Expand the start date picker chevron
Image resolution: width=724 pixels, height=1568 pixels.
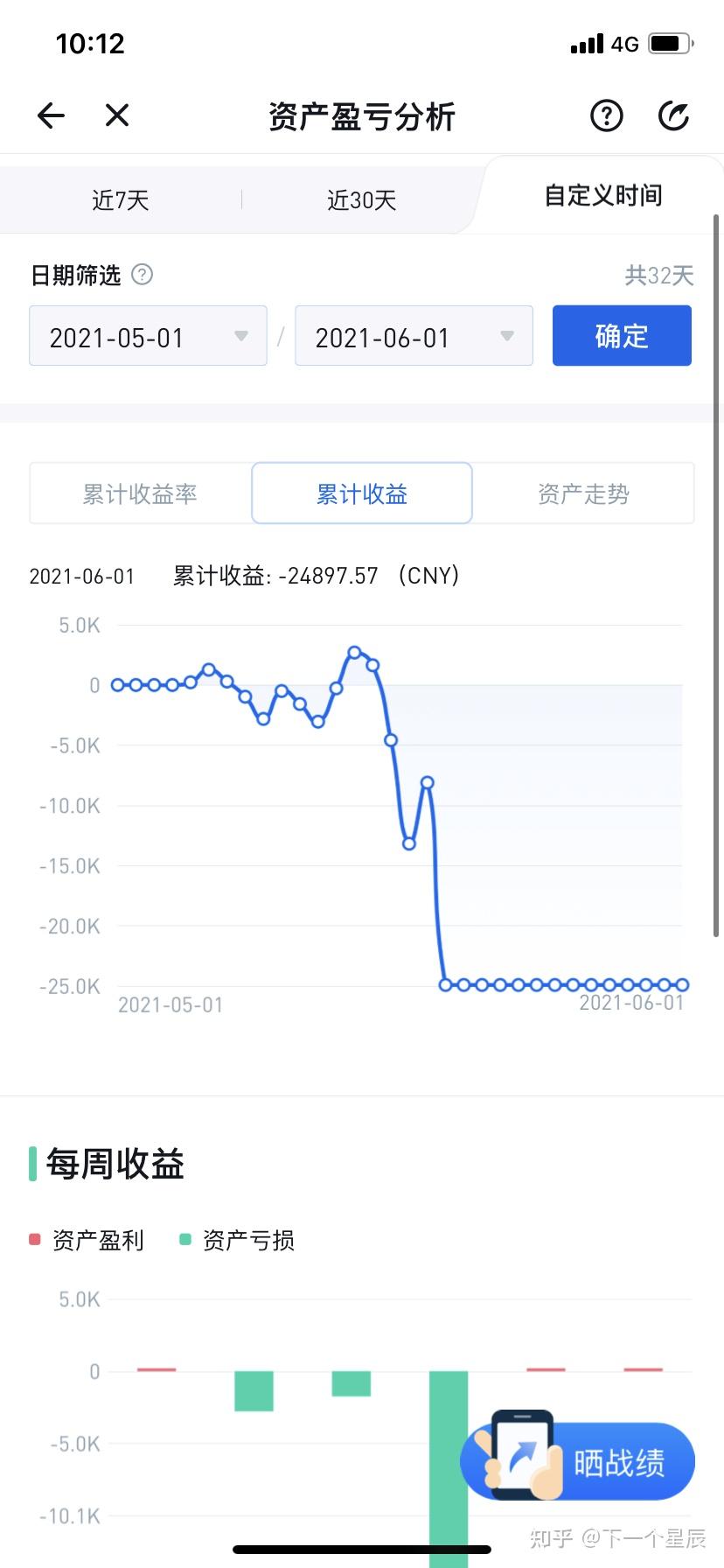click(x=242, y=336)
